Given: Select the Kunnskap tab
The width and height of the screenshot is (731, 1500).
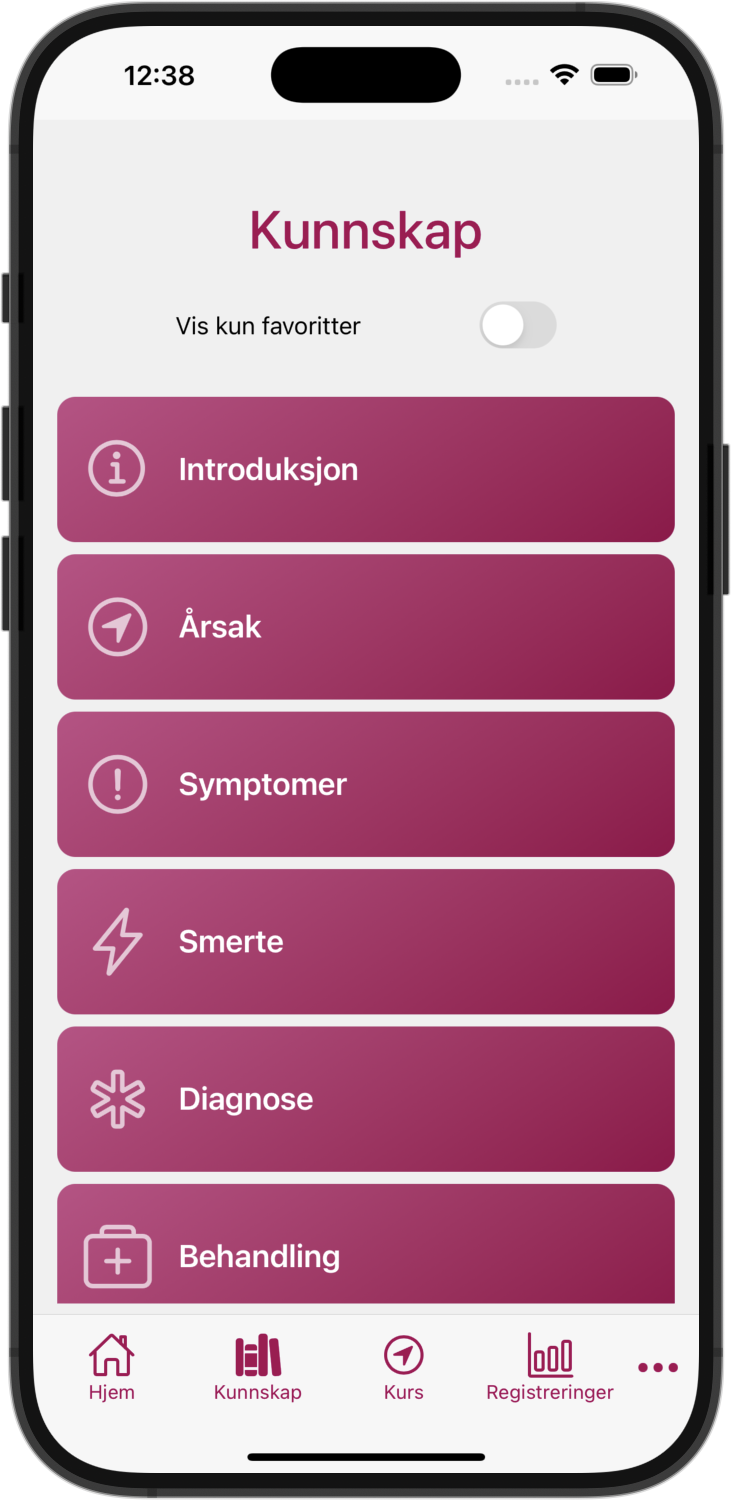Looking at the screenshot, I should tap(258, 1367).
